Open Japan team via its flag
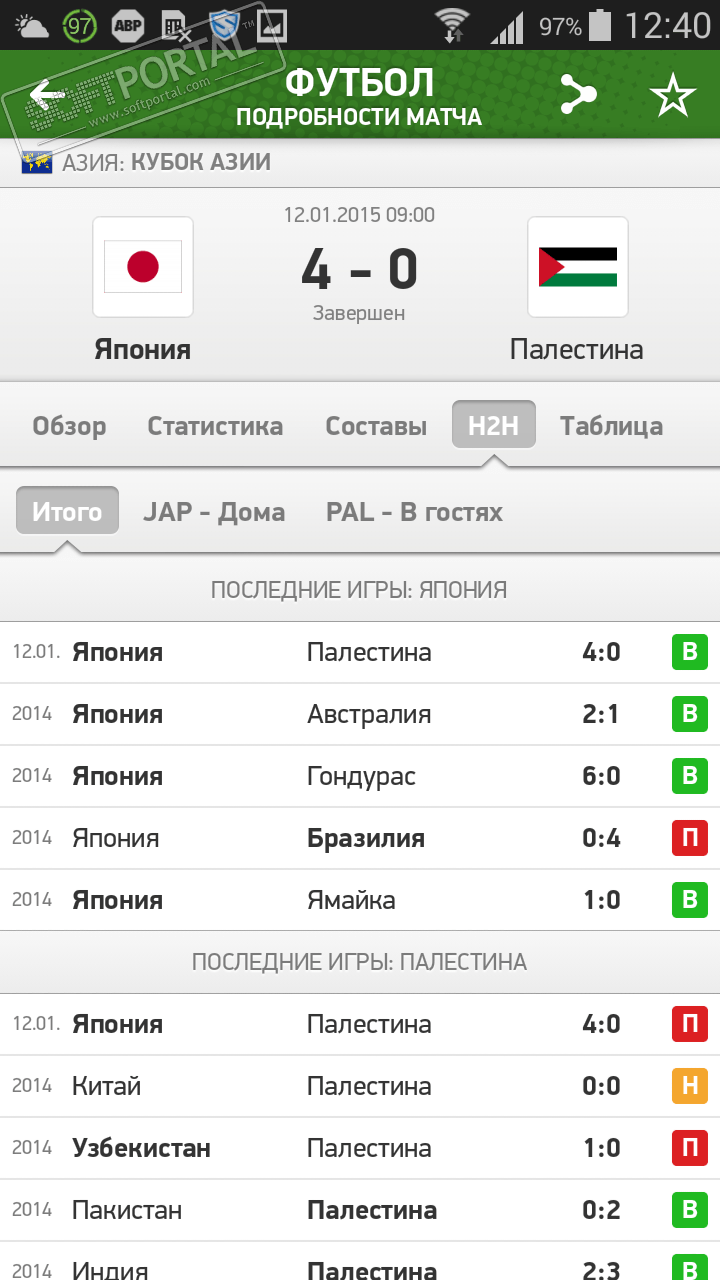720x1280 pixels. pos(143,267)
